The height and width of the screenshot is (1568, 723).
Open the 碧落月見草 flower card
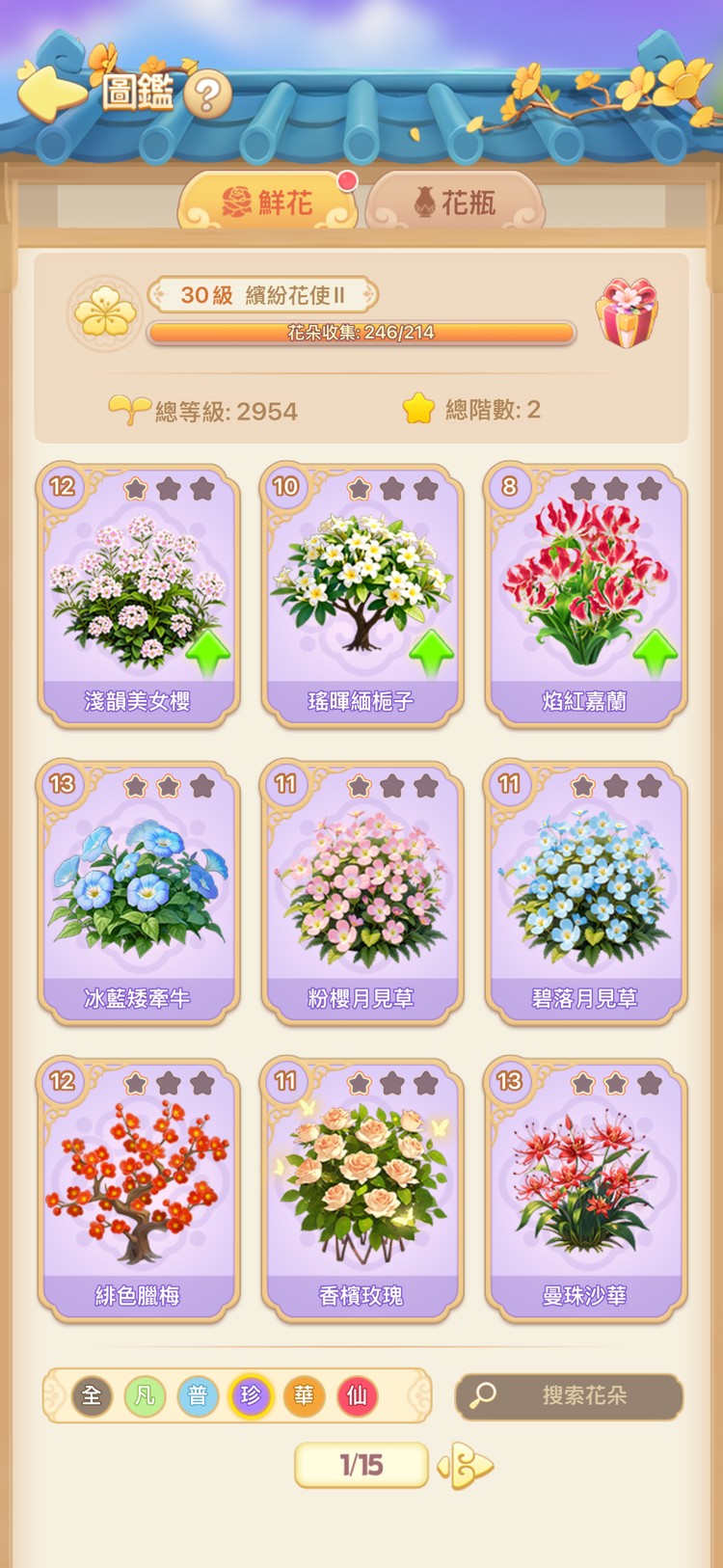(x=585, y=892)
